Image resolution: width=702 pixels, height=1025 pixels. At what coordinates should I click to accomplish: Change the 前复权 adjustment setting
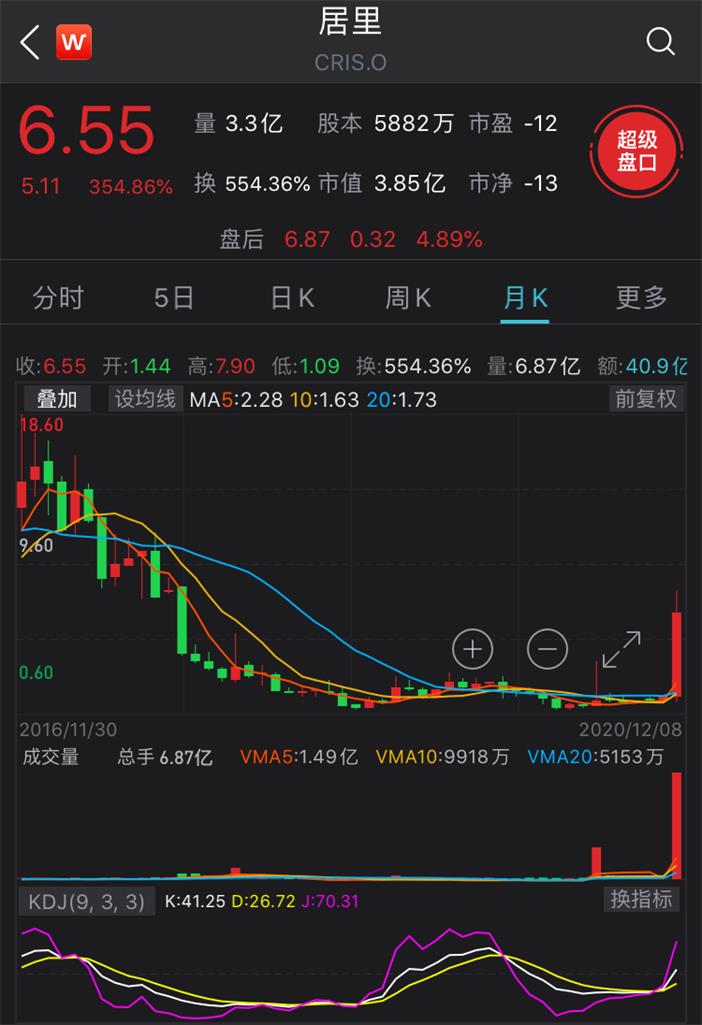646,399
